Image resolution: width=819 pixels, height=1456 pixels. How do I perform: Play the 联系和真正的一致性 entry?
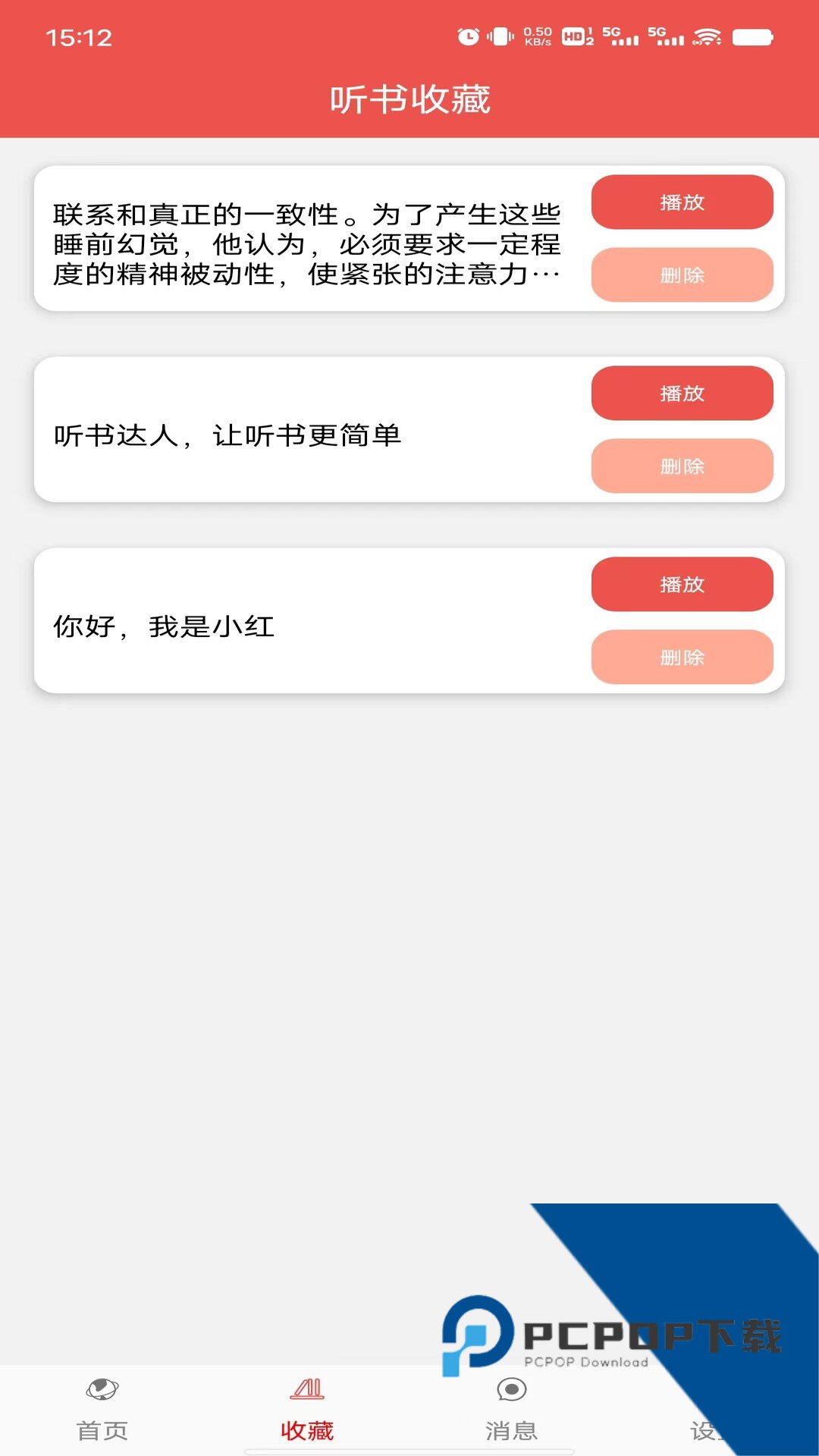(x=682, y=202)
